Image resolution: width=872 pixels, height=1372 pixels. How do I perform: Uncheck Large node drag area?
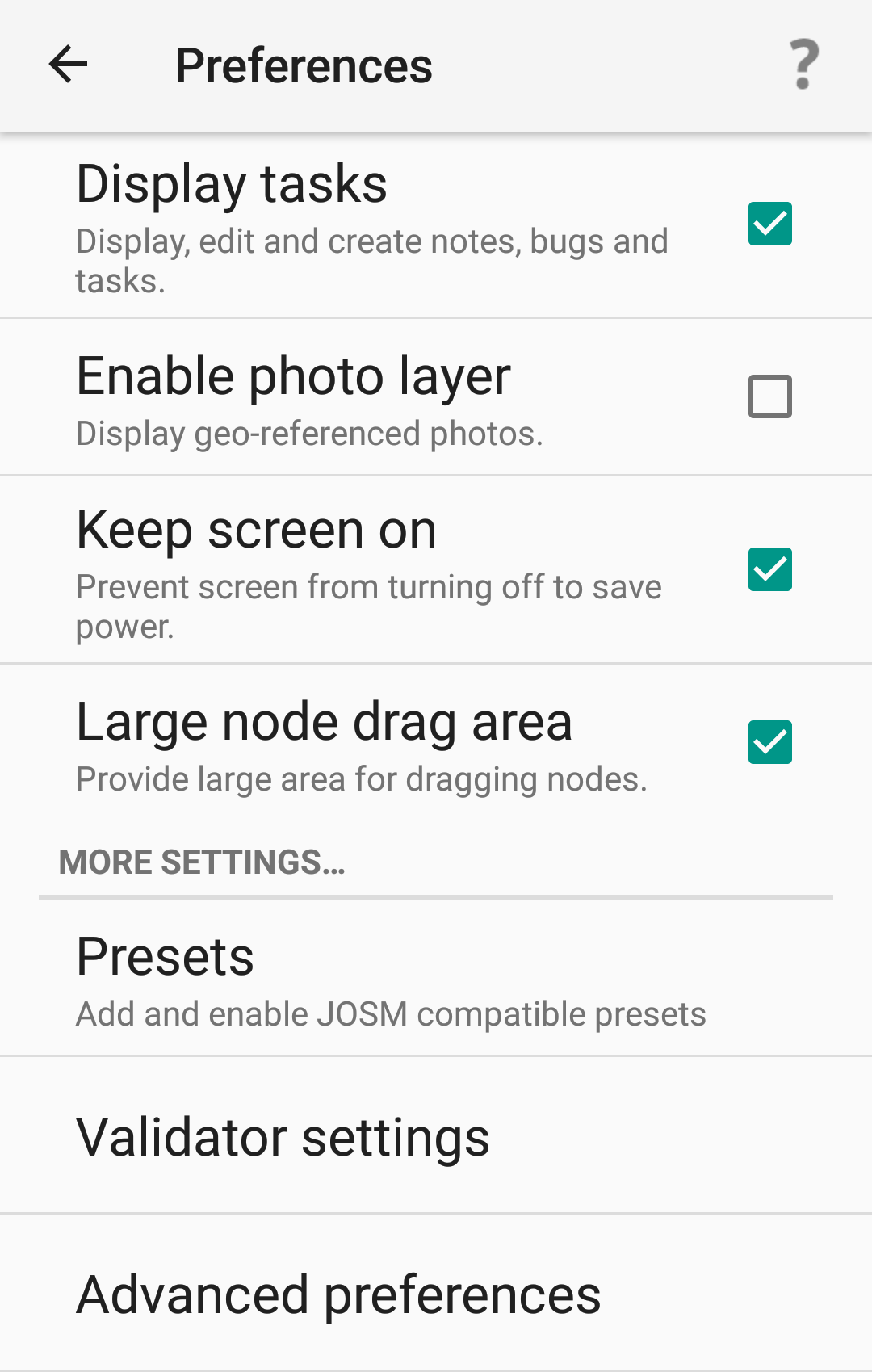point(769,743)
